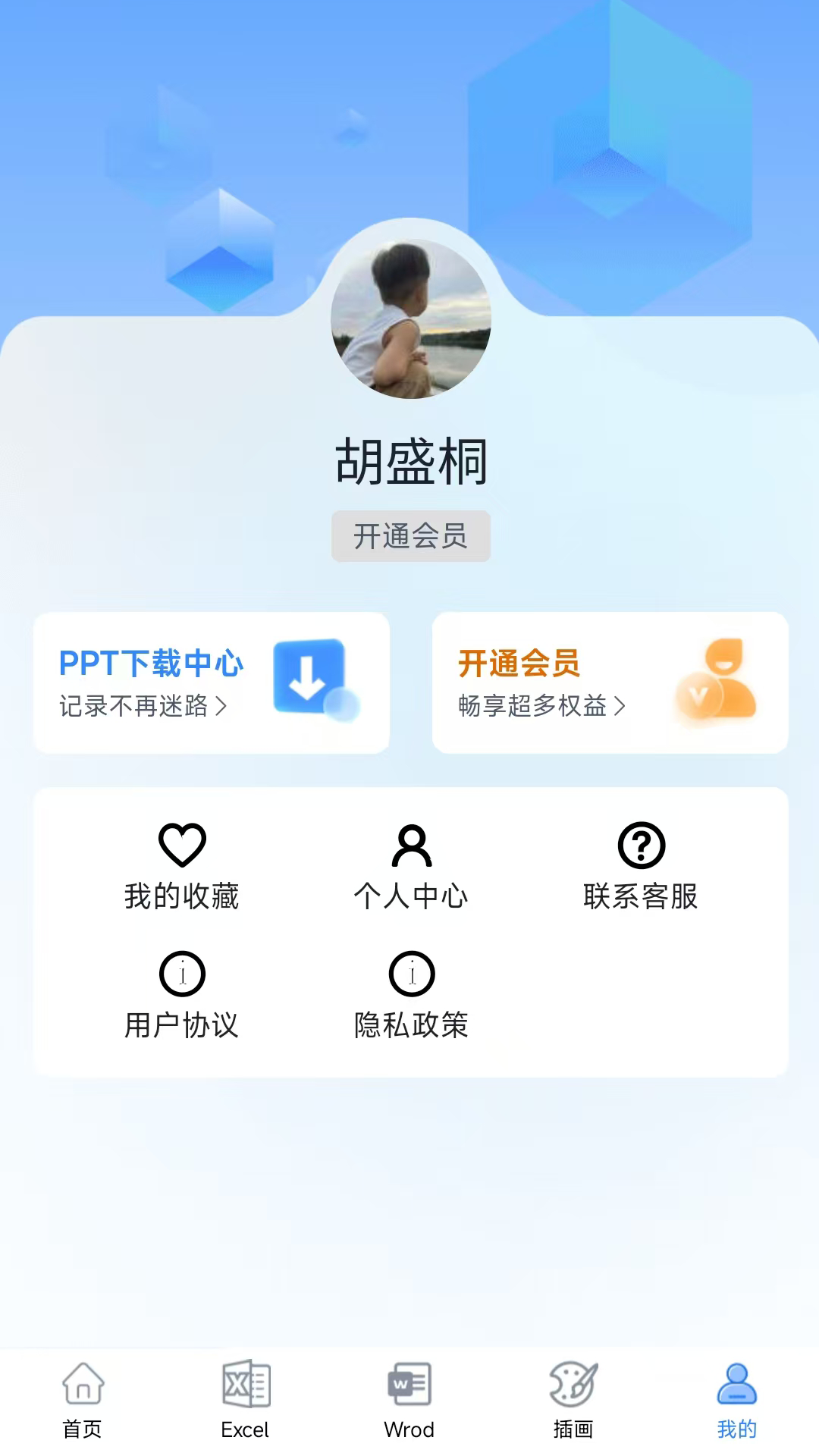
Task: Open 隐私政策 via the info icon
Action: tap(410, 973)
